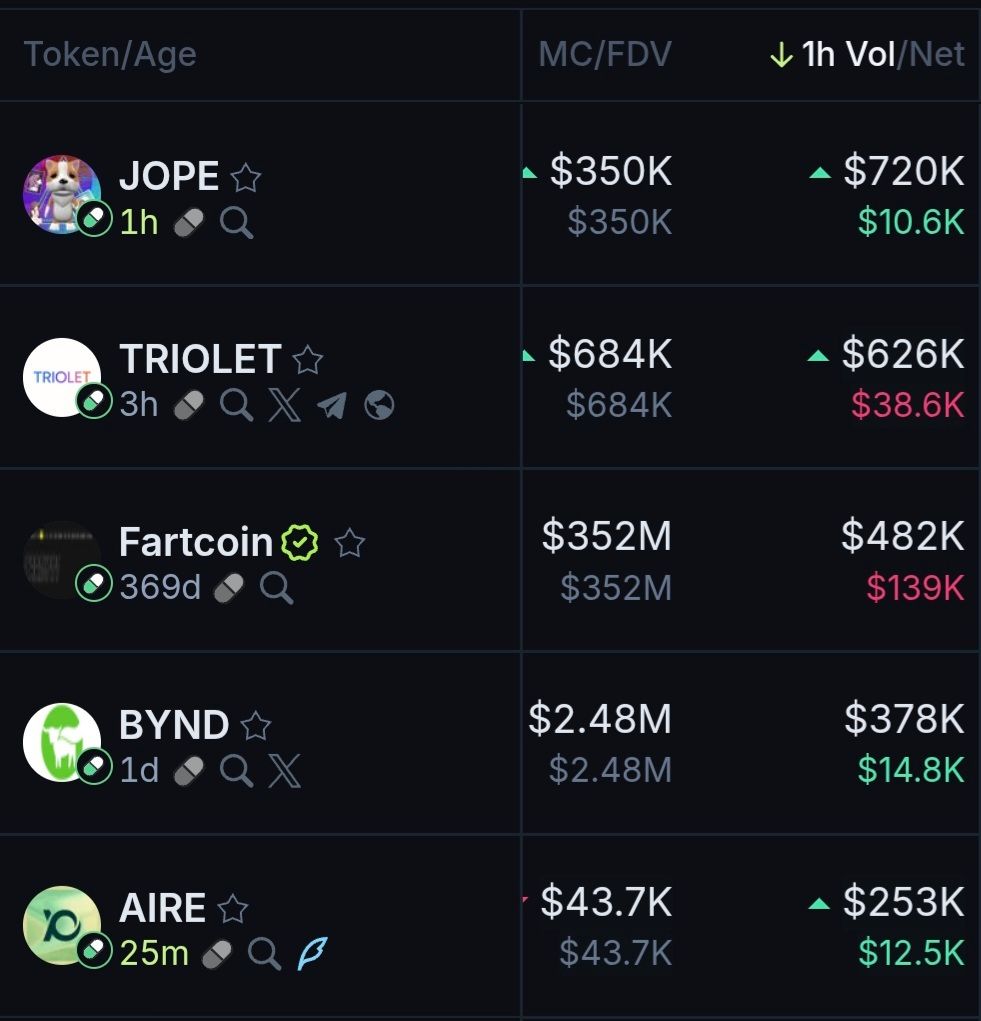This screenshot has width=981, height=1021.
Task: Open BYND's X profile link
Action: coord(285,771)
